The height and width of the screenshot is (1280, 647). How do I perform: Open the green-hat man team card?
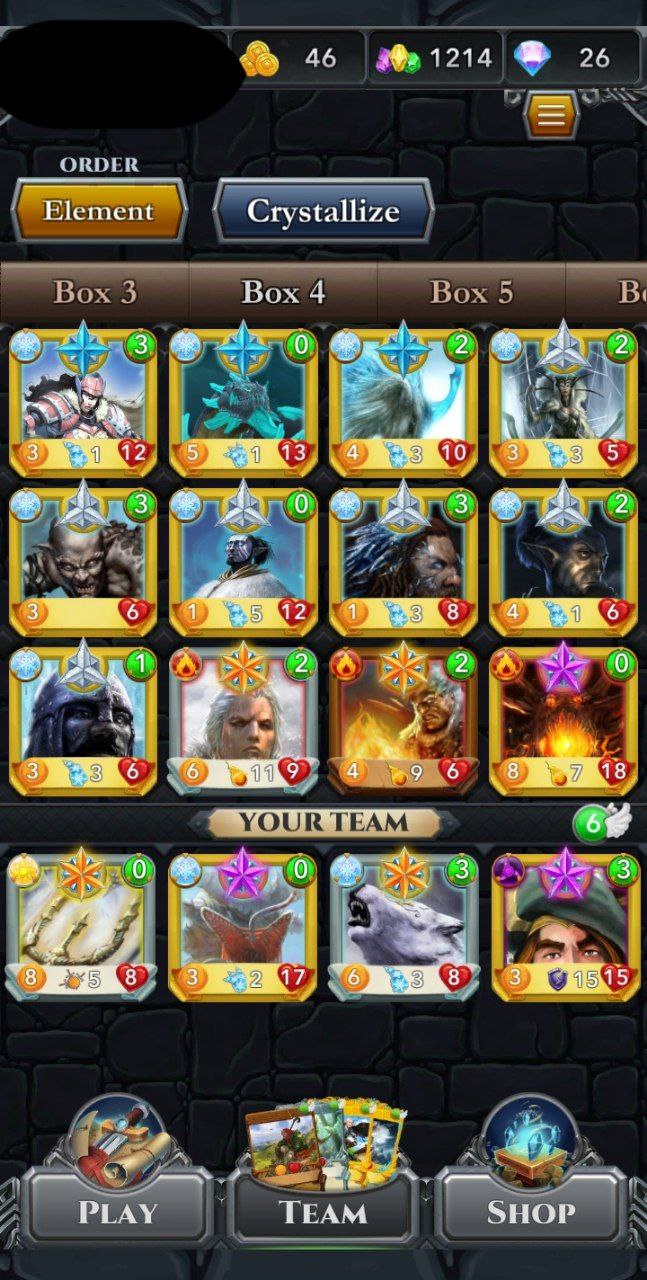click(x=563, y=927)
